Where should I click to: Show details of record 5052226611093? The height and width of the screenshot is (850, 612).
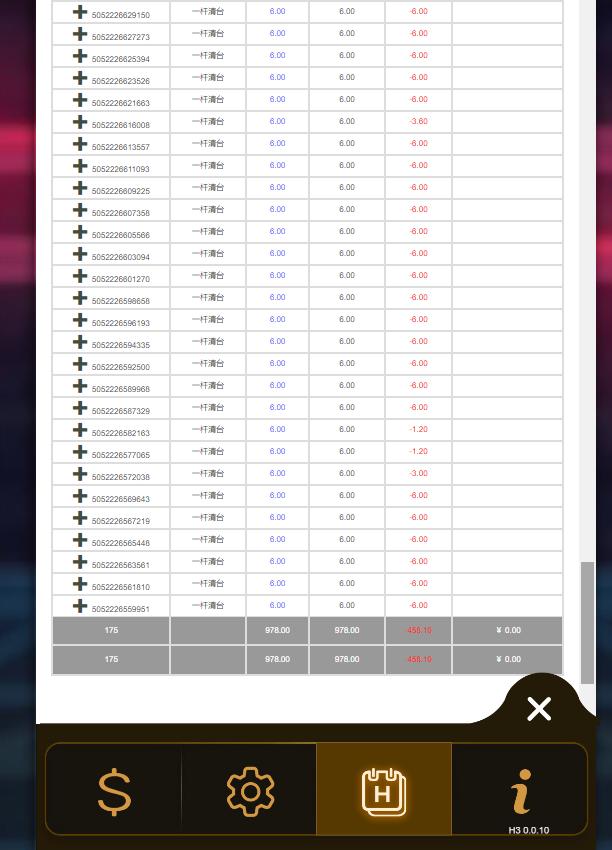[x=80, y=166]
